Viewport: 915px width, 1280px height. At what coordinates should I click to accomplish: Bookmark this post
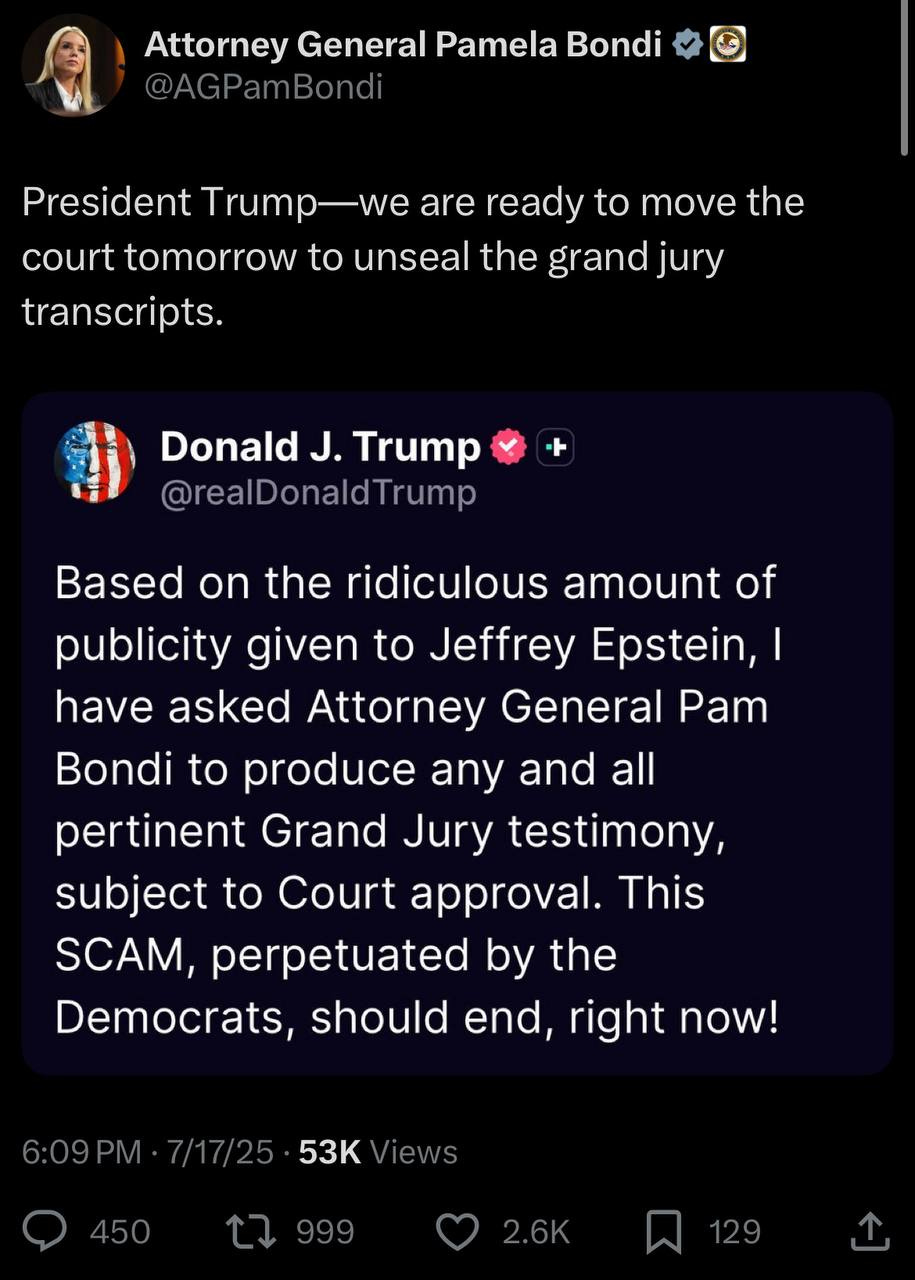[x=663, y=1231]
